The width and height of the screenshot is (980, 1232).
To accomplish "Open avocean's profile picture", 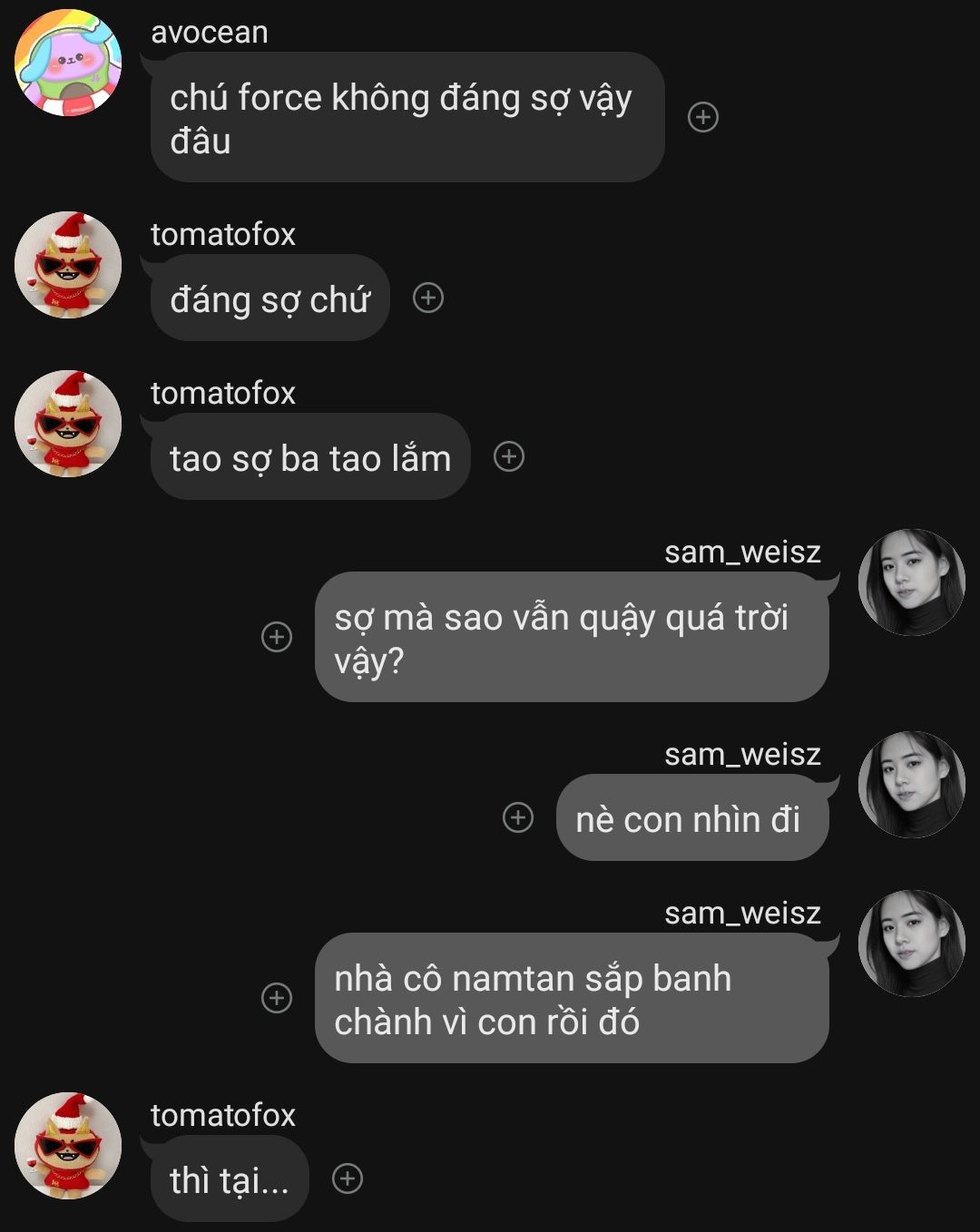I will point(68,63).
